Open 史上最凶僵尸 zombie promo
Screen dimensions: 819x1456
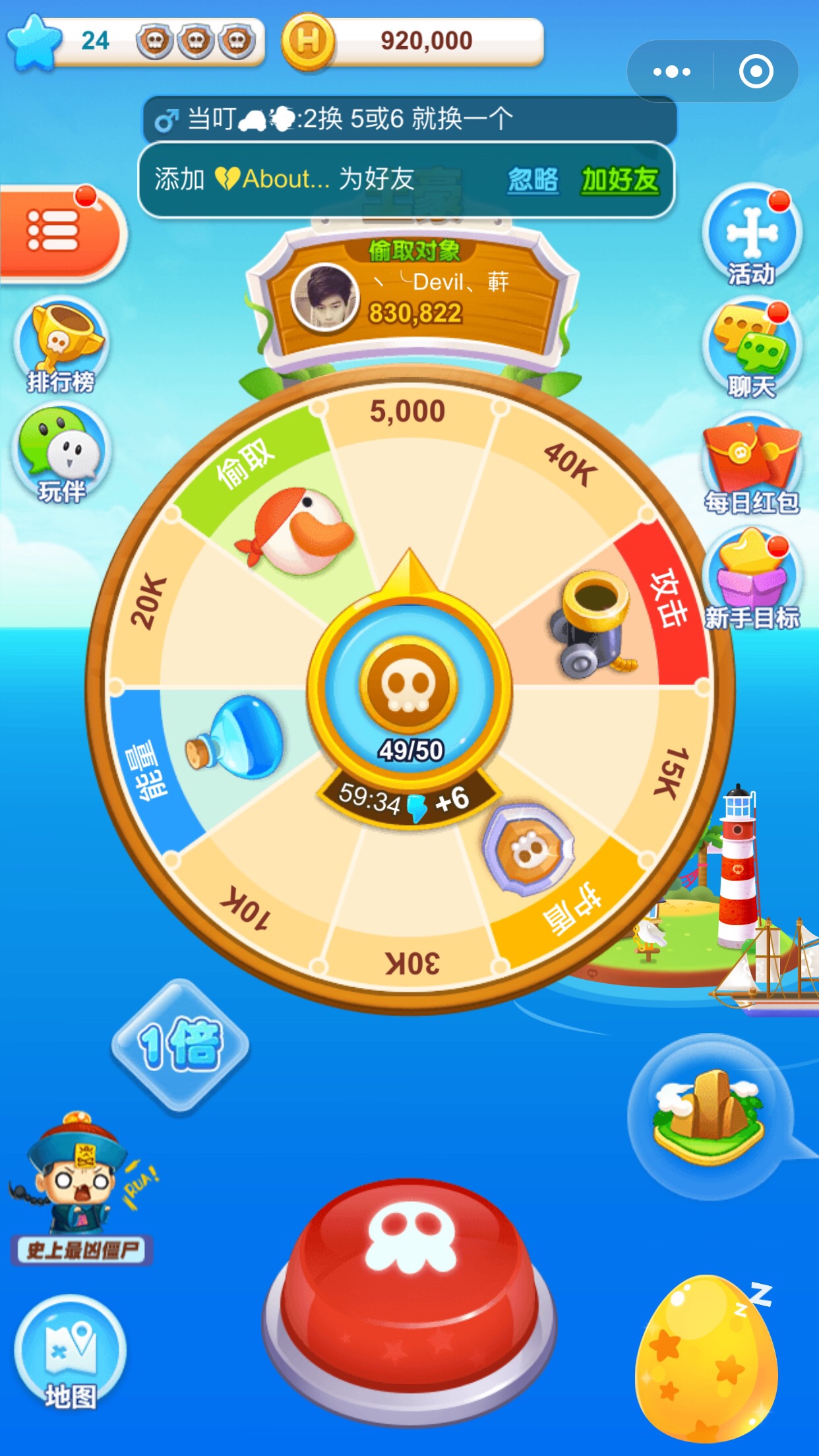(80, 1187)
